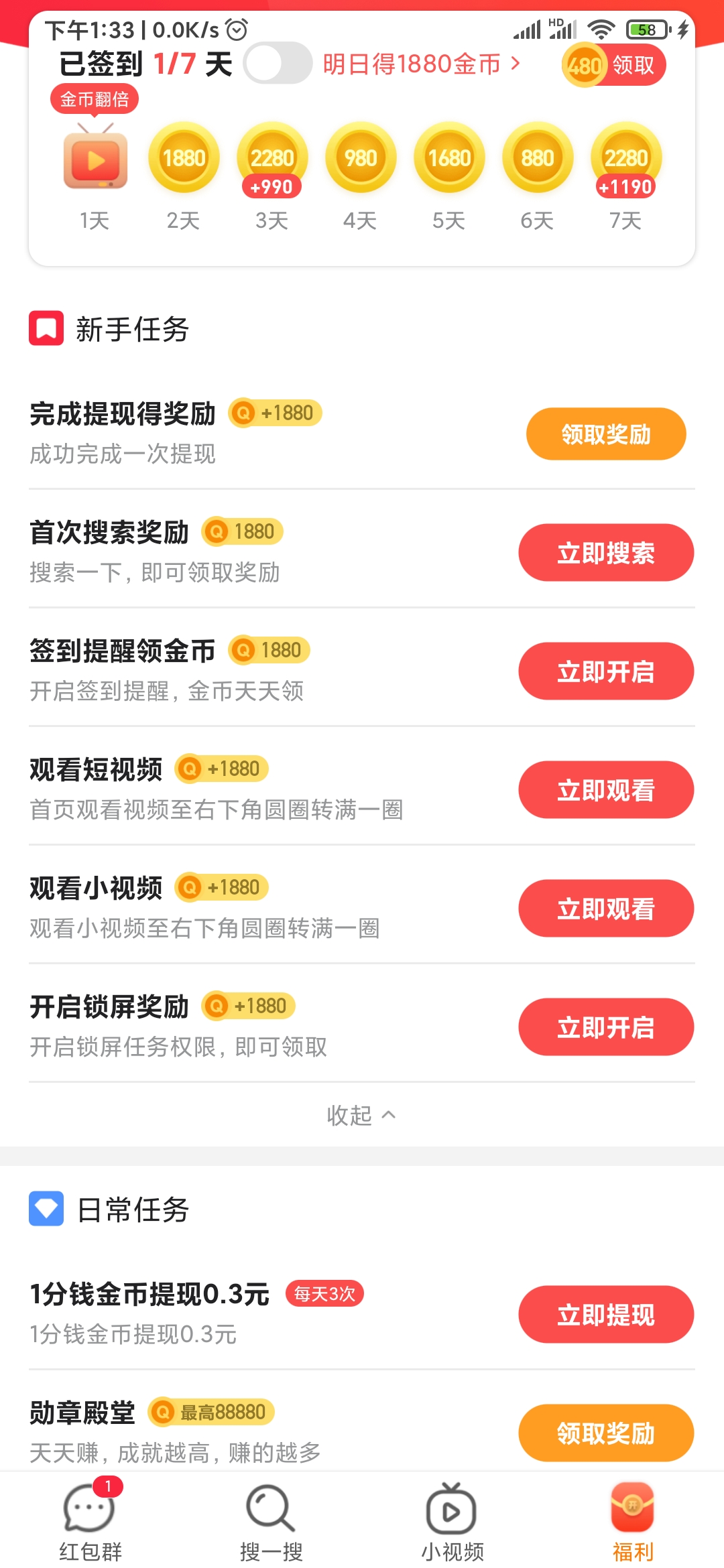Viewport: 724px width, 1568px height.
Task: Go to the 搜一搜 tab
Action: pyautogui.click(x=271, y=1522)
